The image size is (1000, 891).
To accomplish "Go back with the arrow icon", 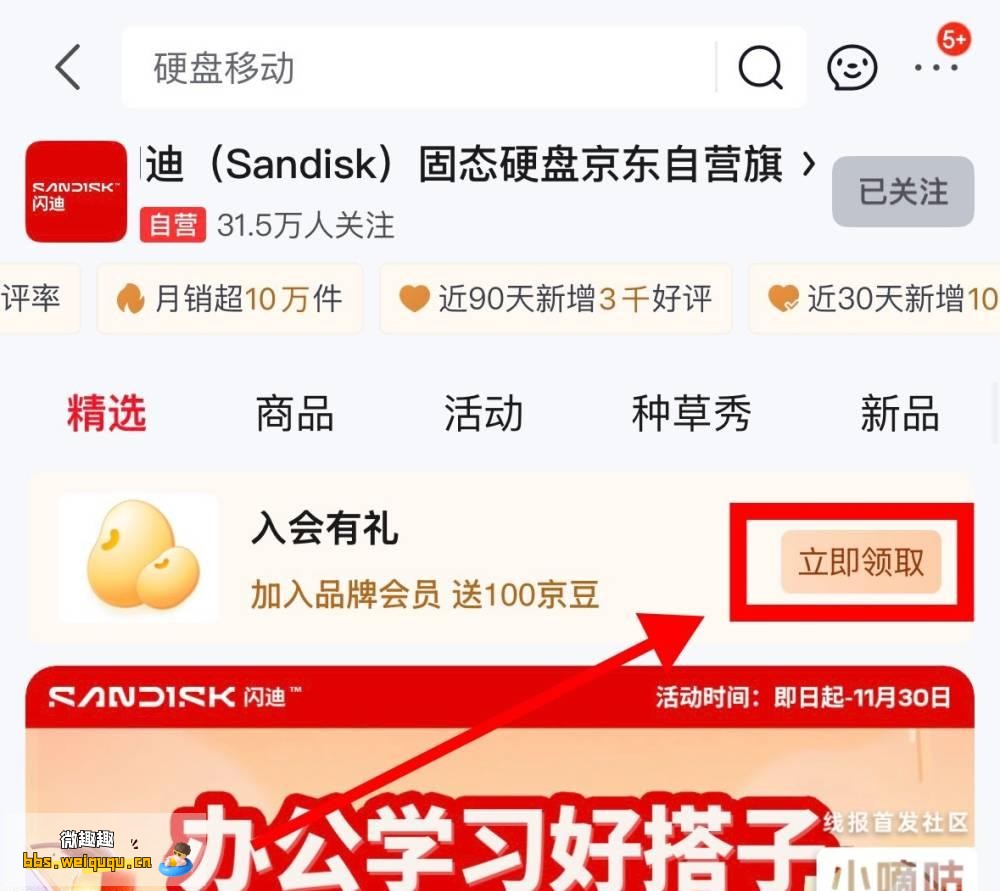I will (x=67, y=68).
